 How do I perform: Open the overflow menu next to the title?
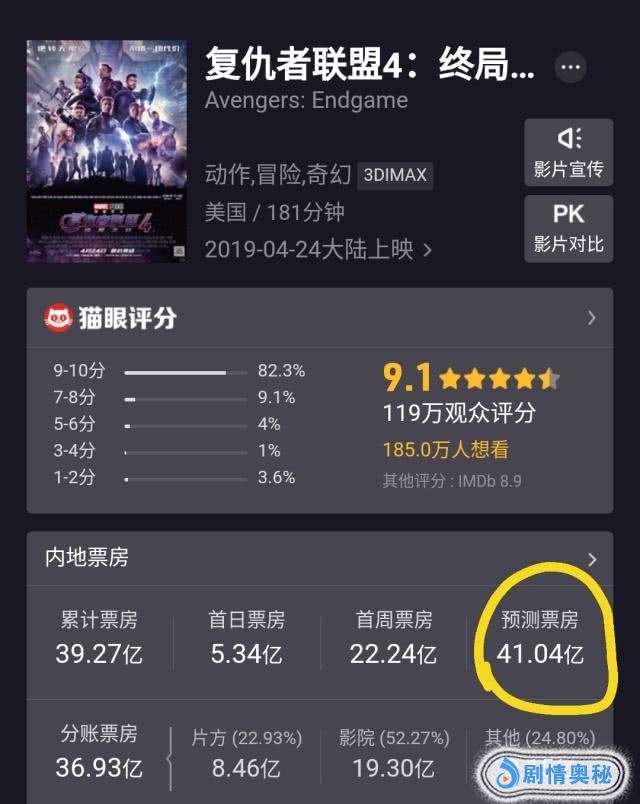[571, 67]
